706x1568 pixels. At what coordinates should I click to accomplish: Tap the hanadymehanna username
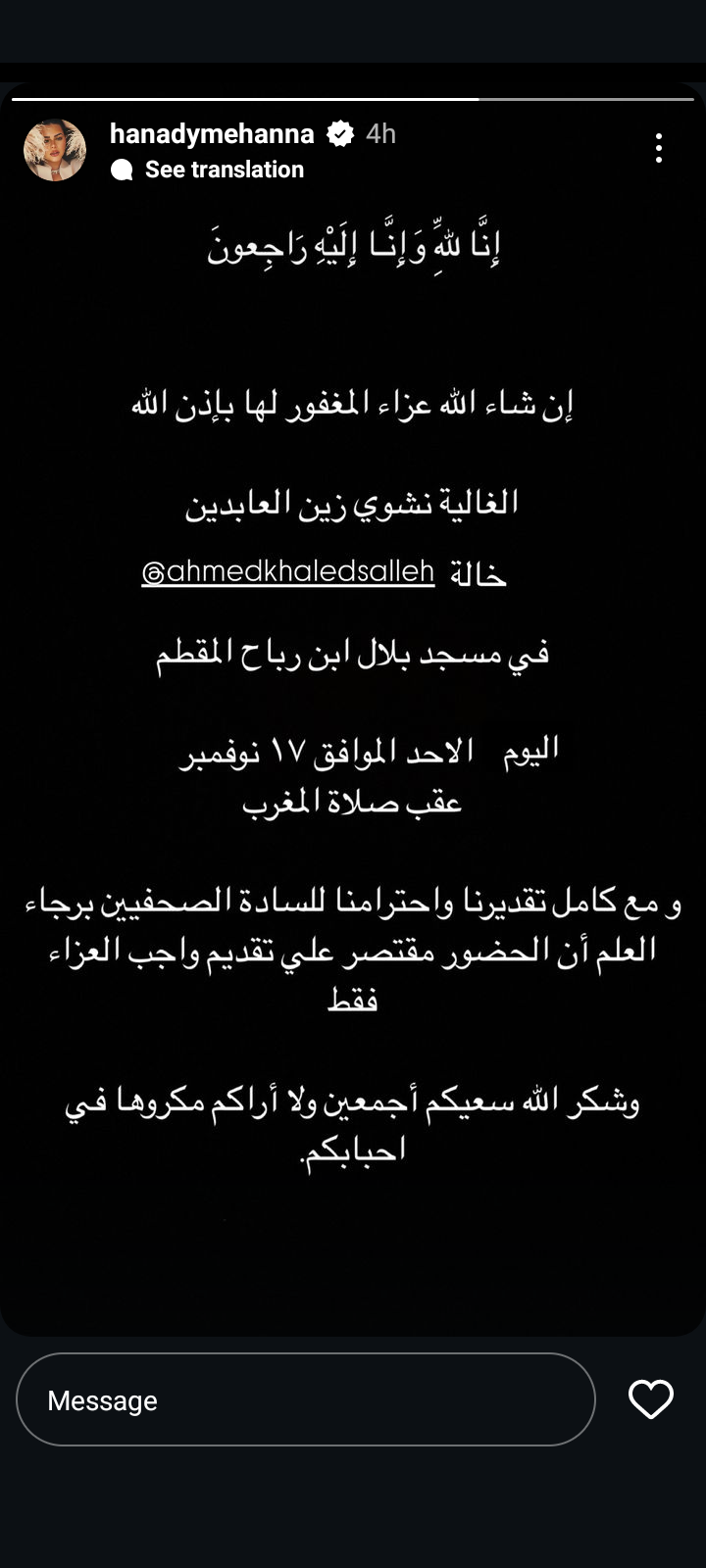pyautogui.click(x=212, y=133)
